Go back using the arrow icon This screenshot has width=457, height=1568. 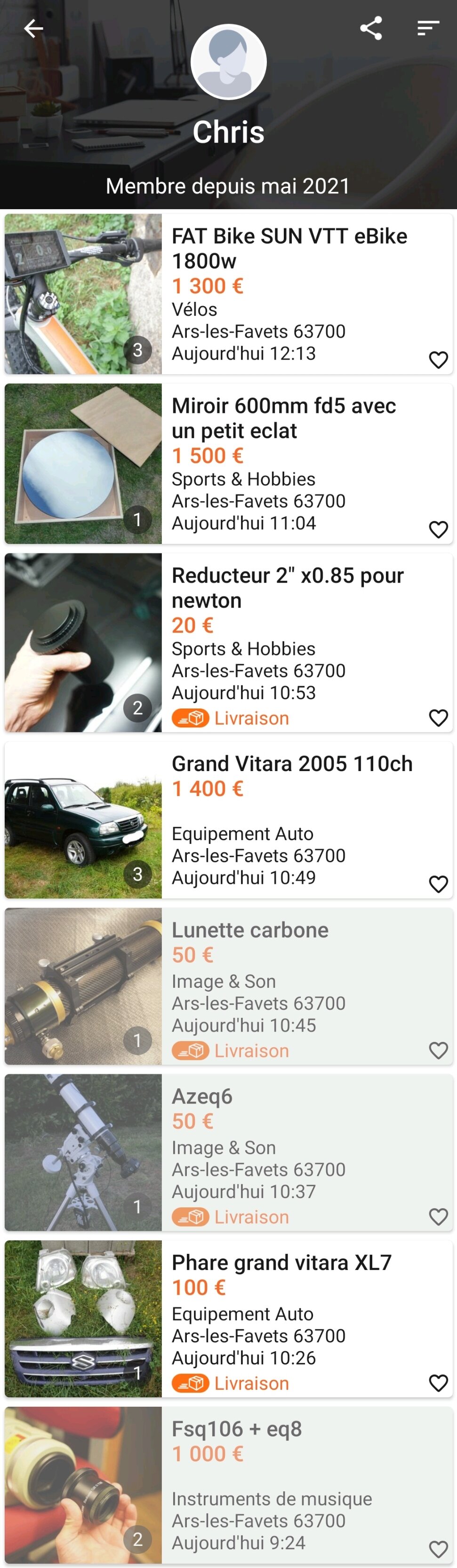point(33,28)
